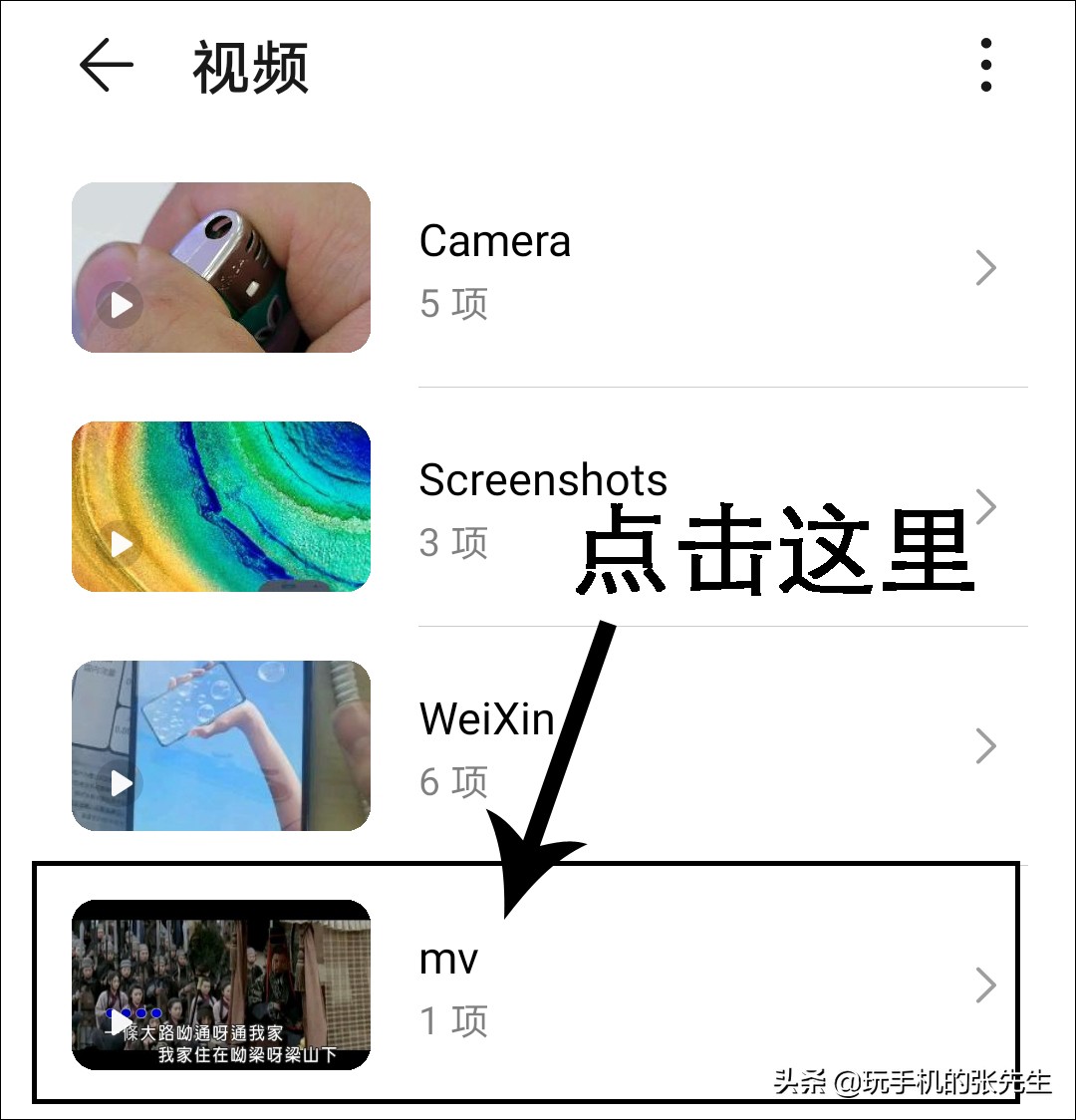
Task: Tap the Screenshots album name
Action: 543,480
